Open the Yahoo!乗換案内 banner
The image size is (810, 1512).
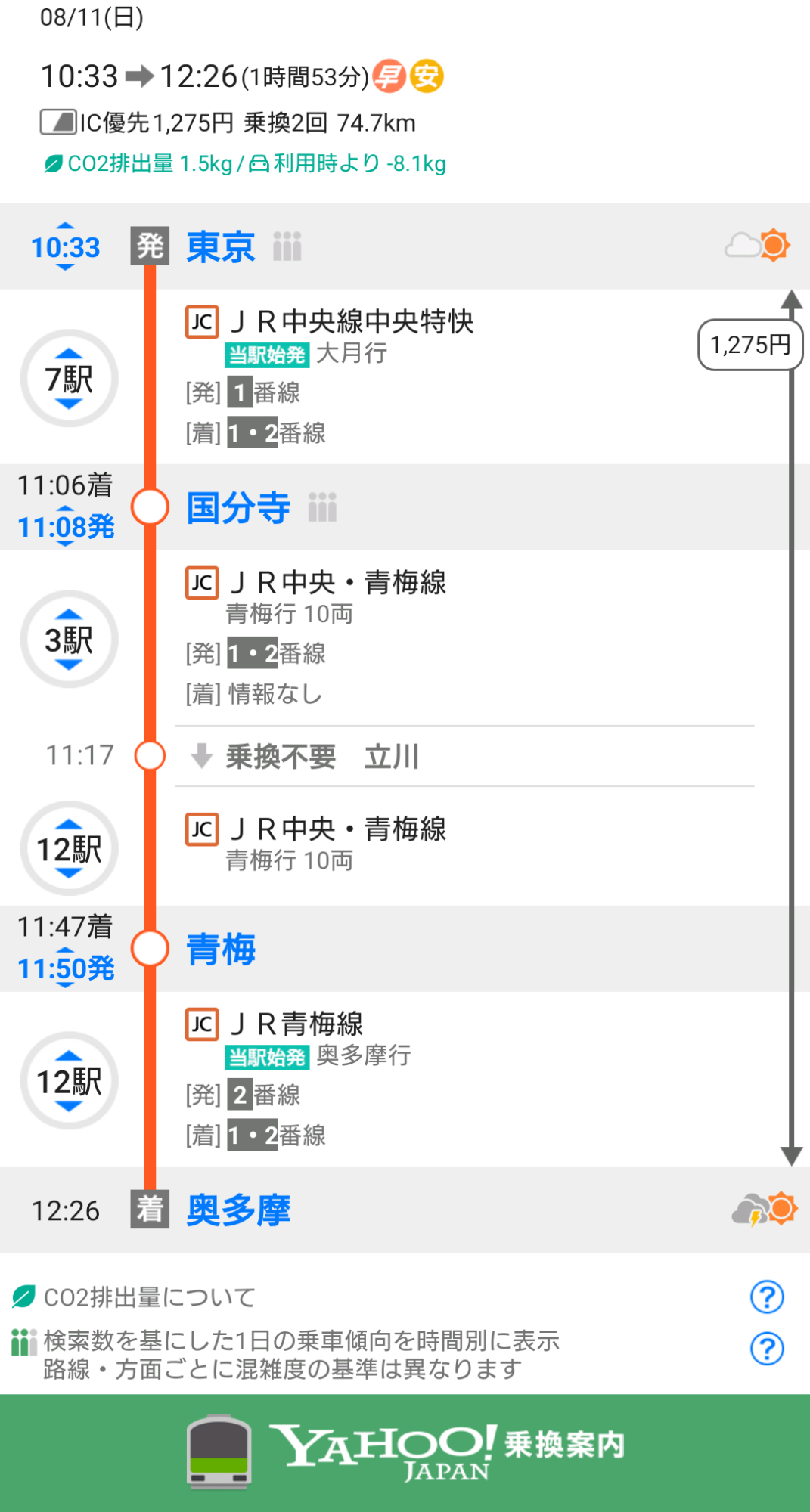(x=405, y=1452)
